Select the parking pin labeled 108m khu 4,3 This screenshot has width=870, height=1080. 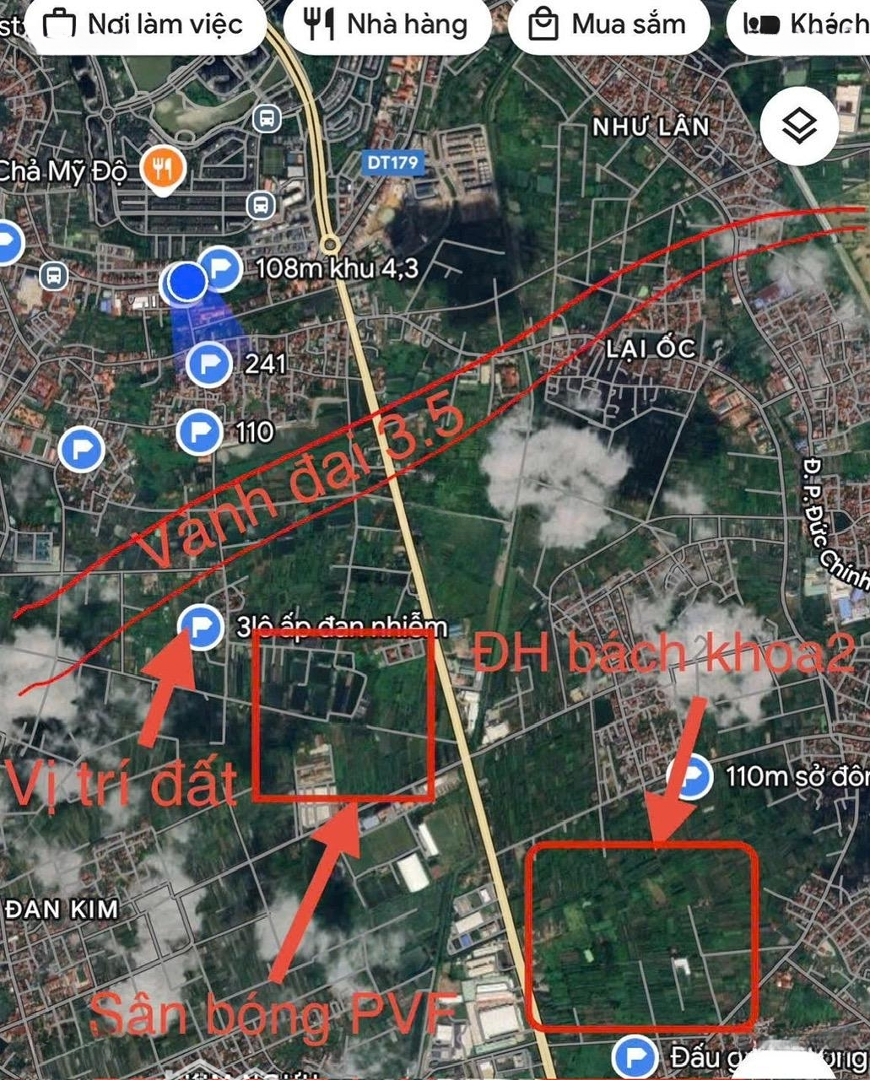coord(219,268)
